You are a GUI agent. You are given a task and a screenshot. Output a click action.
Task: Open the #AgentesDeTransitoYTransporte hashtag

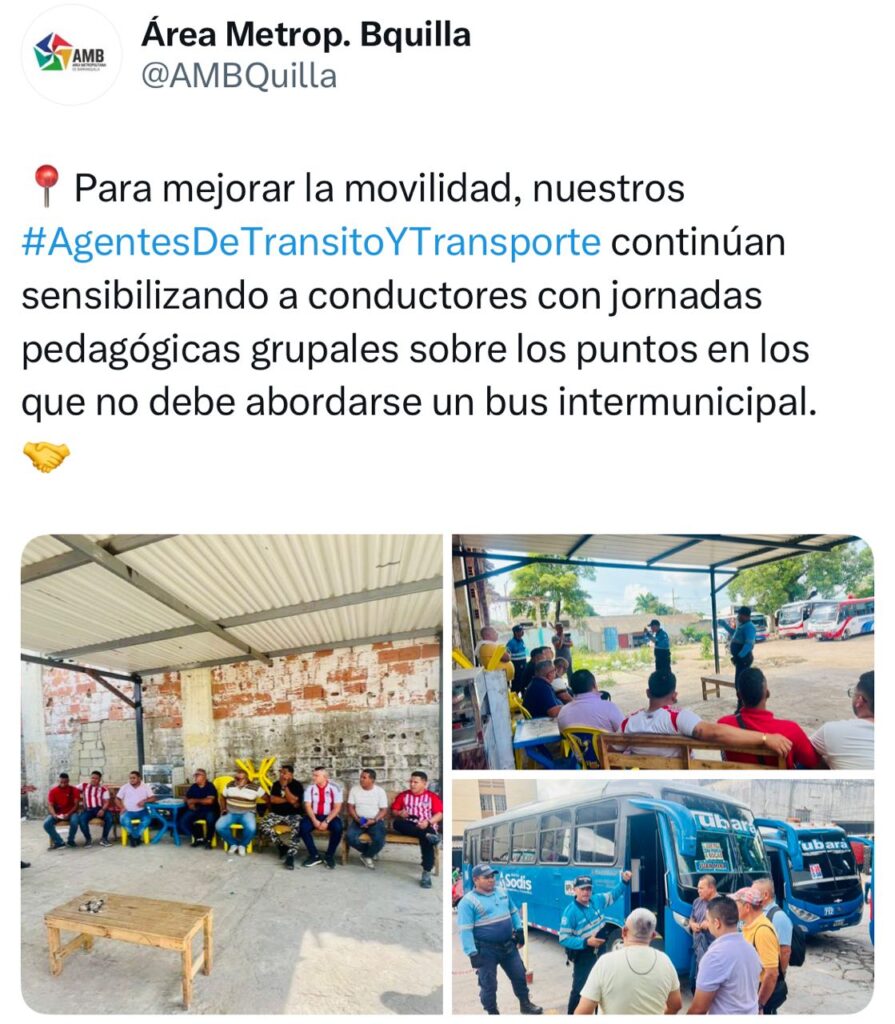coord(311,243)
